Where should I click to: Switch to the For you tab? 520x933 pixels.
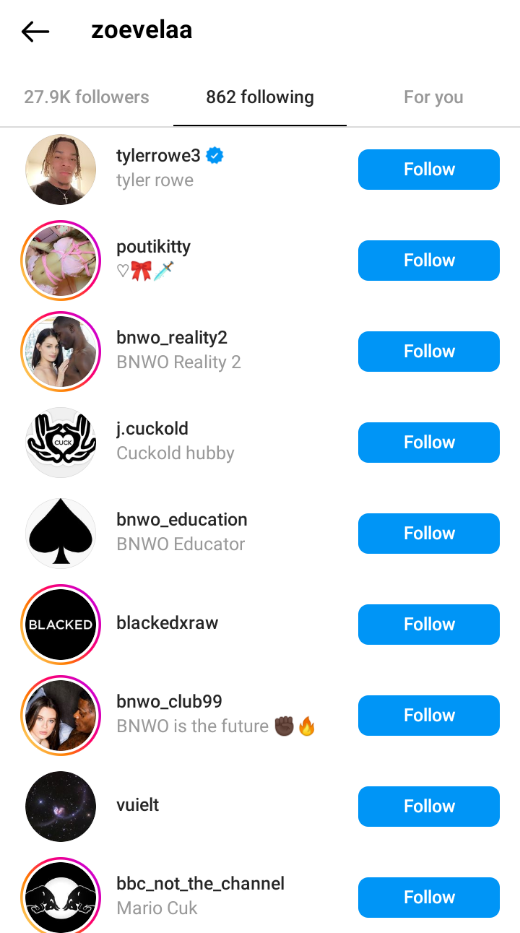point(433,97)
